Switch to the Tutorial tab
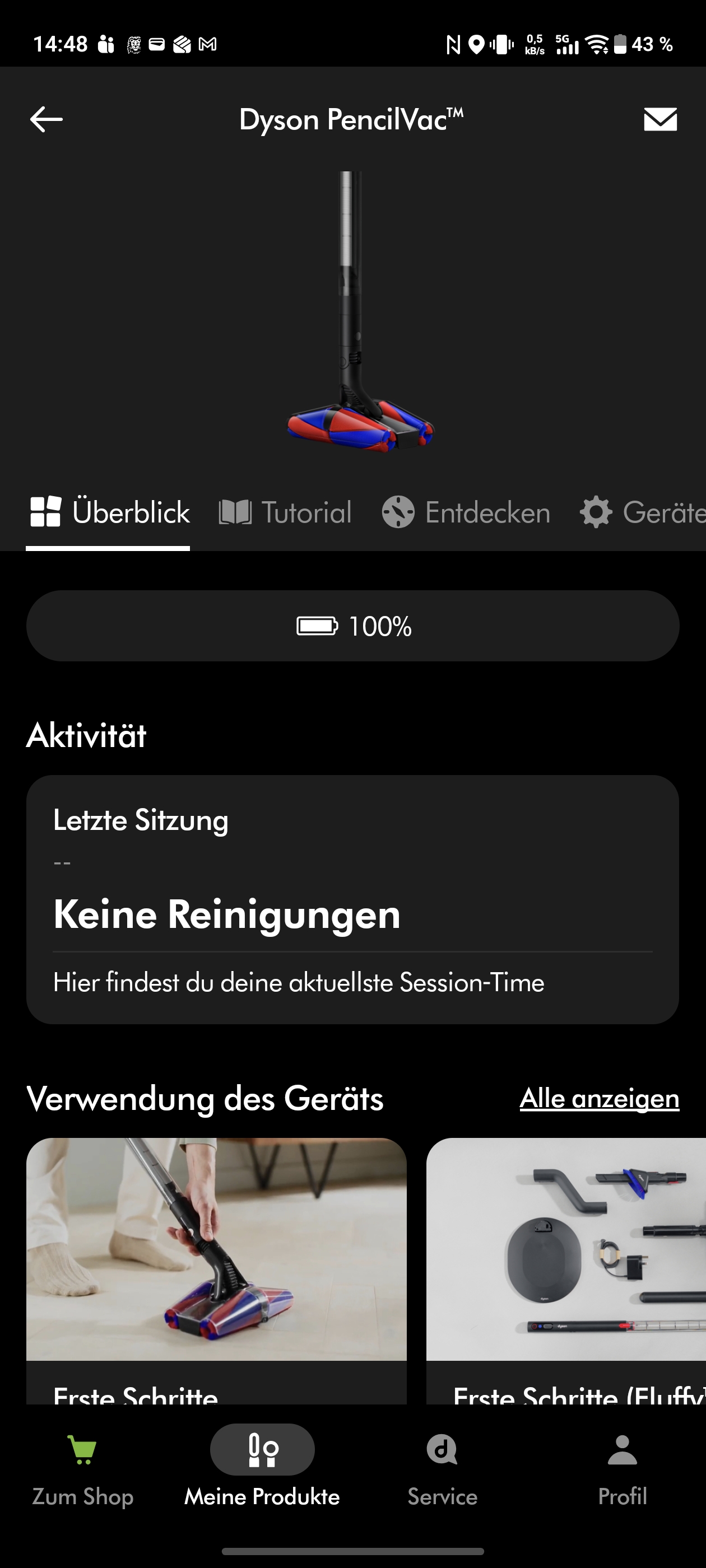This screenshot has width=706, height=1568. click(x=286, y=512)
